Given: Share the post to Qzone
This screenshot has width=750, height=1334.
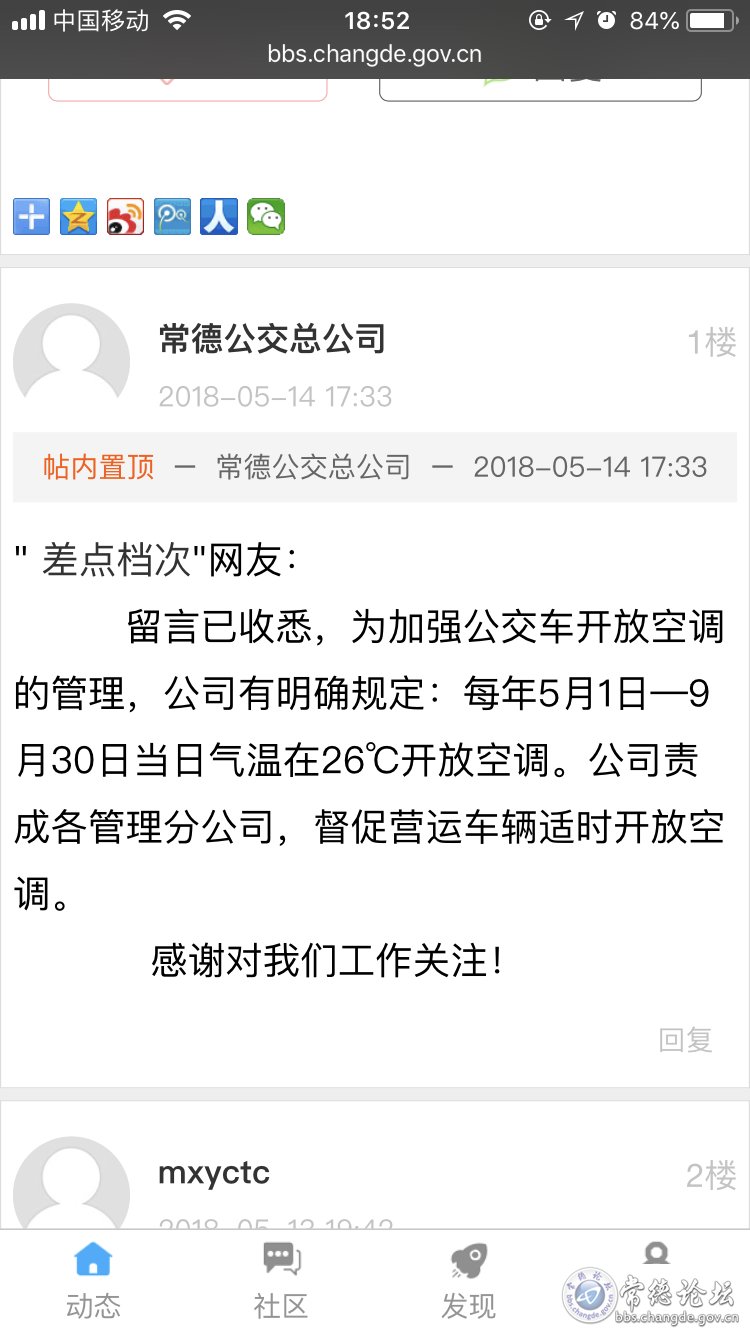Looking at the screenshot, I should click(78, 216).
